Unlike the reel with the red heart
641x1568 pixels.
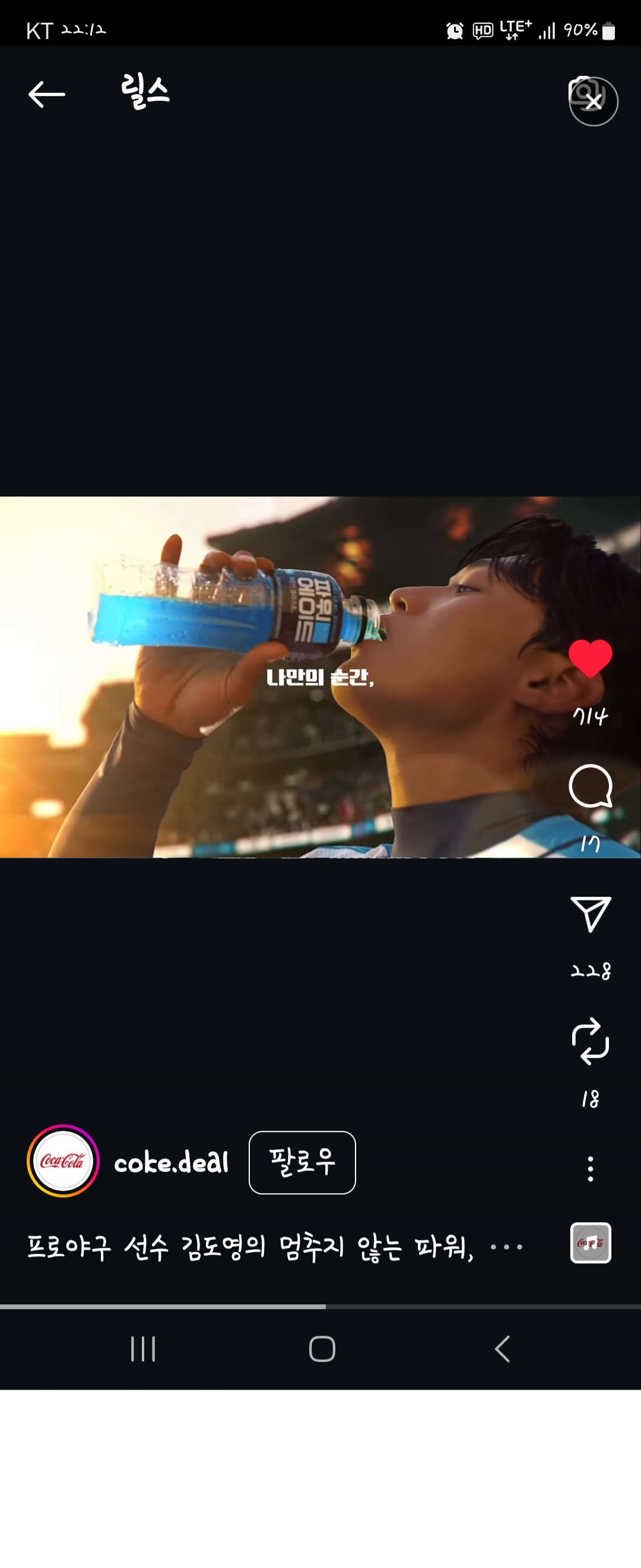pos(590,659)
